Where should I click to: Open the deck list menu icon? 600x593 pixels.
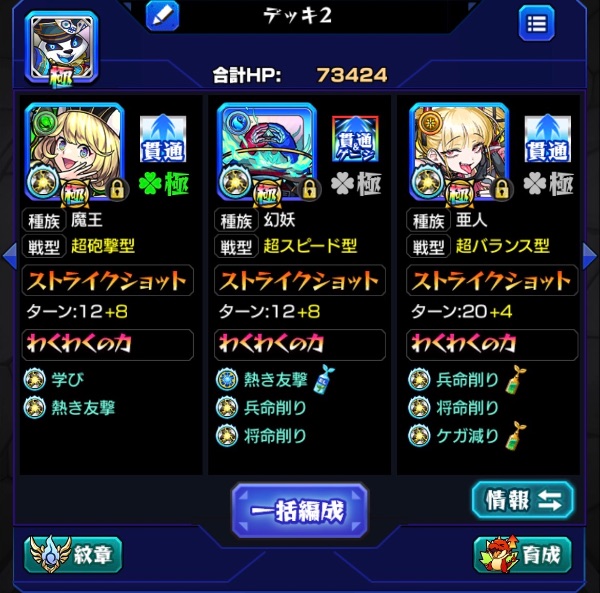point(536,21)
